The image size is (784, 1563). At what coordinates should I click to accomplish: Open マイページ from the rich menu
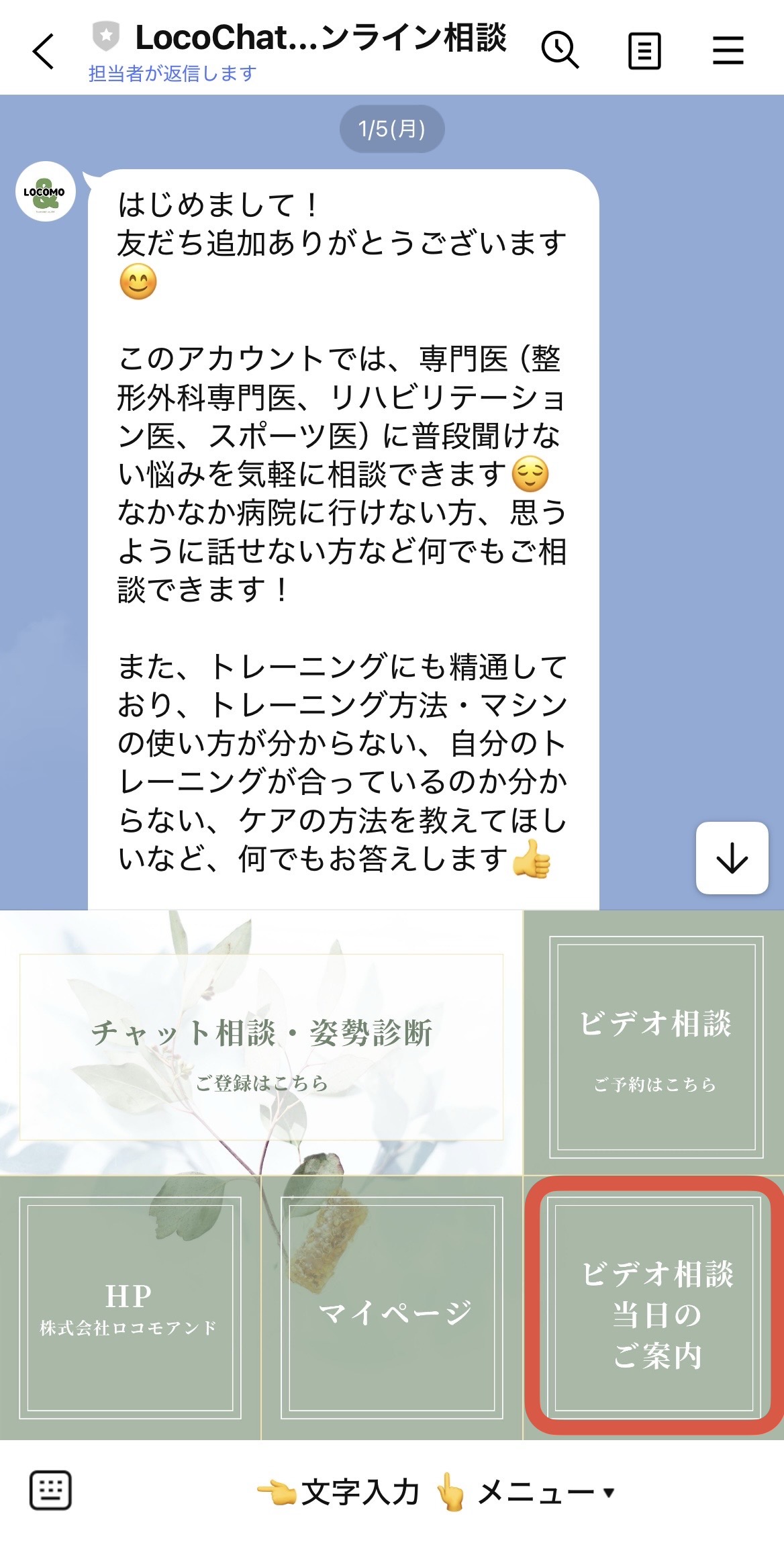[392, 1308]
